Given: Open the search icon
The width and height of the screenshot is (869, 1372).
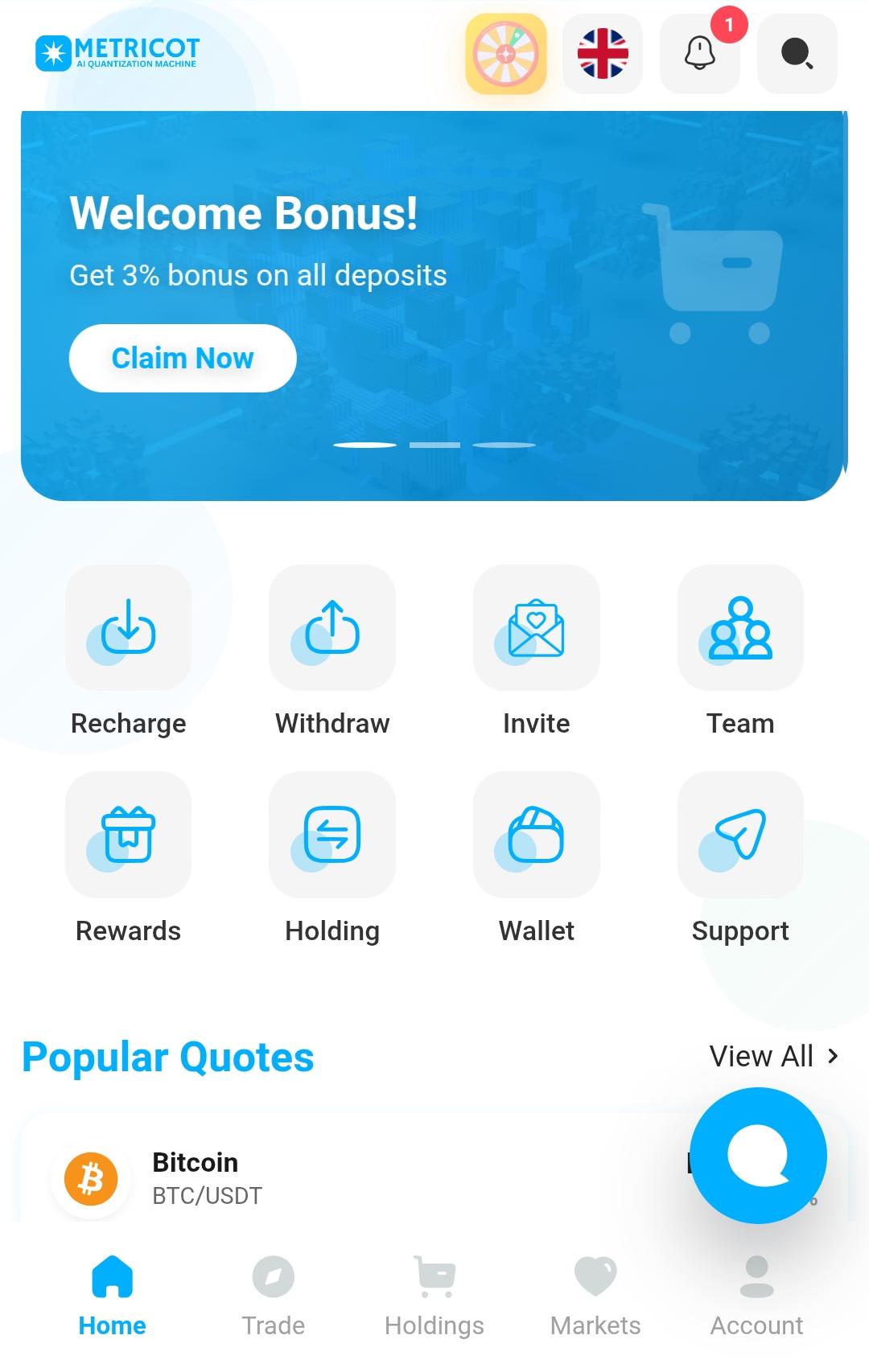Looking at the screenshot, I should (x=797, y=54).
